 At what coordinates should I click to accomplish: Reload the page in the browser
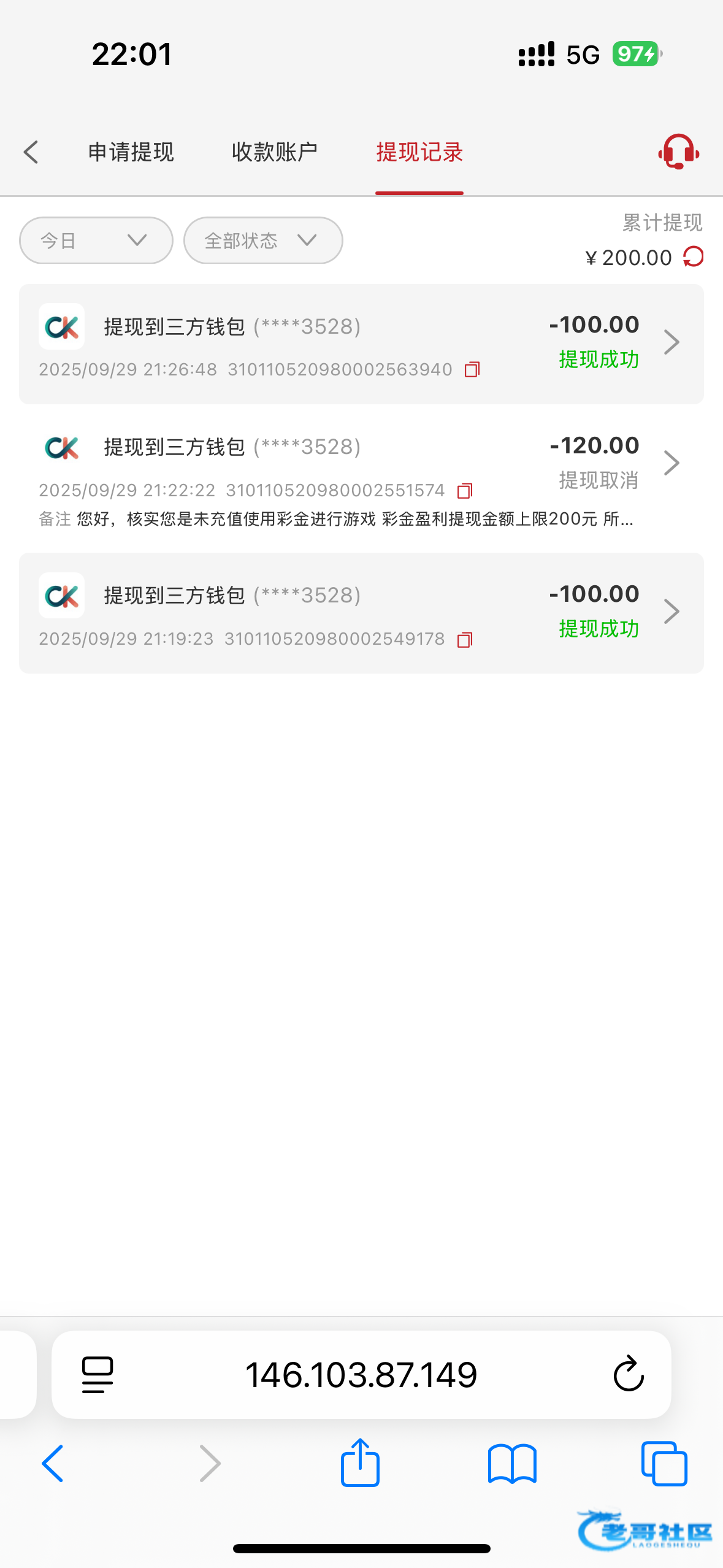point(629,1375)
